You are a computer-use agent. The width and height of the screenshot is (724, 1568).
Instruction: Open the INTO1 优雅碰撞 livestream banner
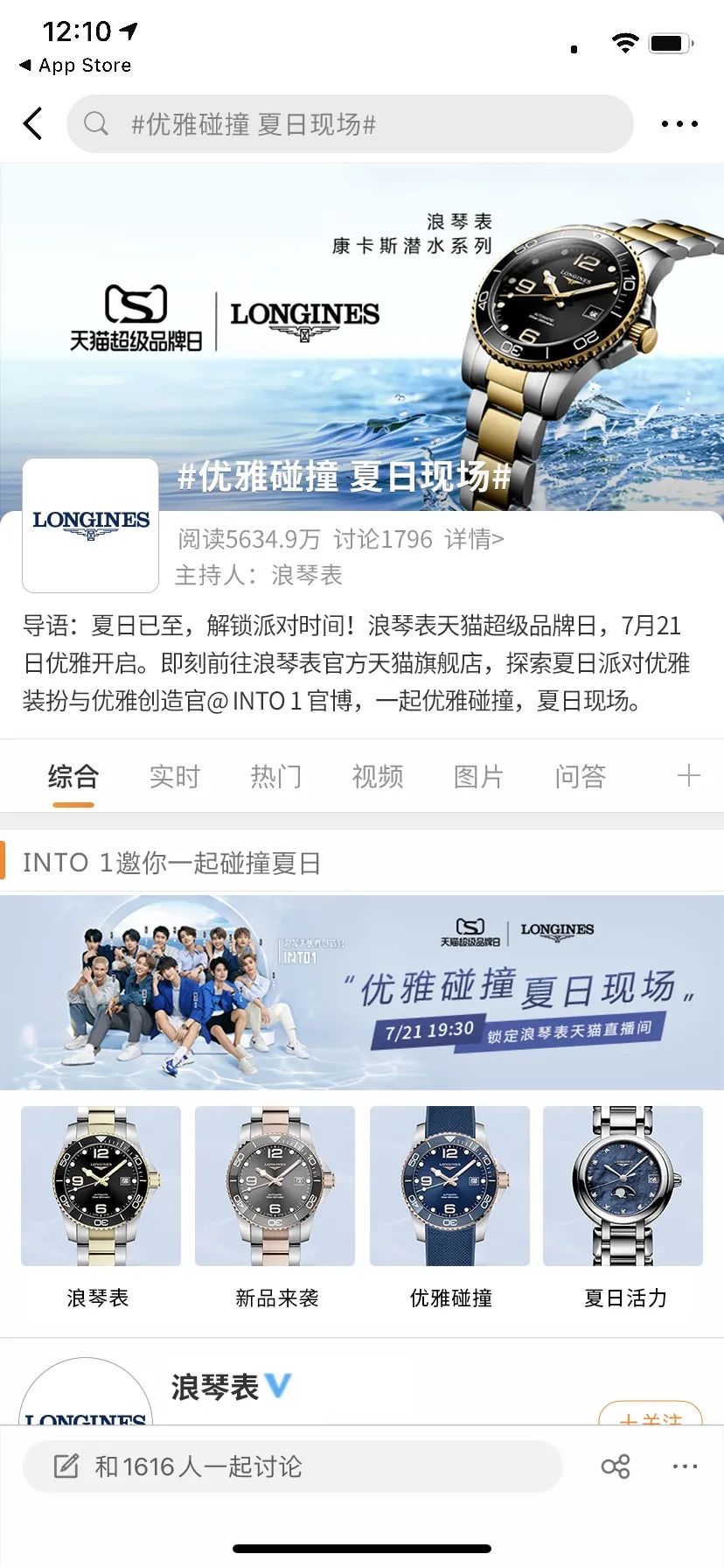(362, 991)
